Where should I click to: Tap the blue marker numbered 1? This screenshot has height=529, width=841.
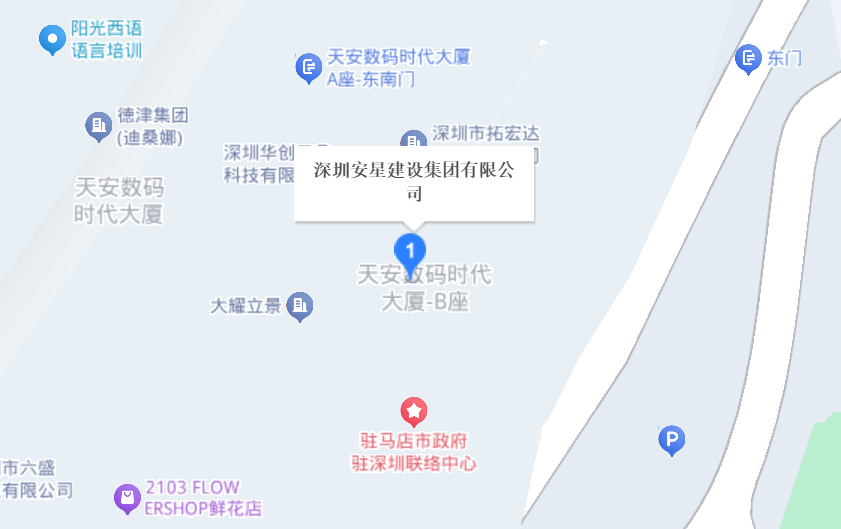[410, 249]
